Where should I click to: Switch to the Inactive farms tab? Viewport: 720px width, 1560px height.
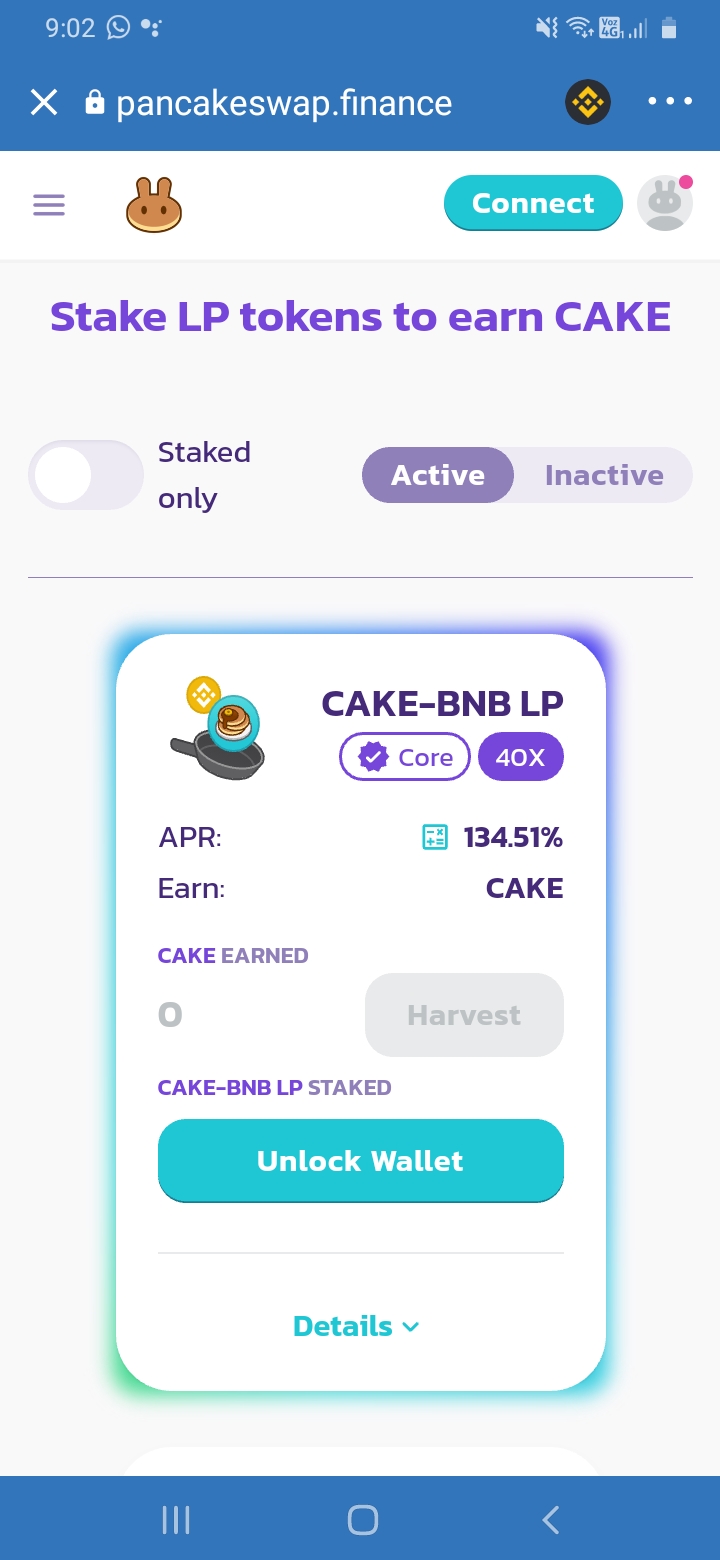click(604, 475)
